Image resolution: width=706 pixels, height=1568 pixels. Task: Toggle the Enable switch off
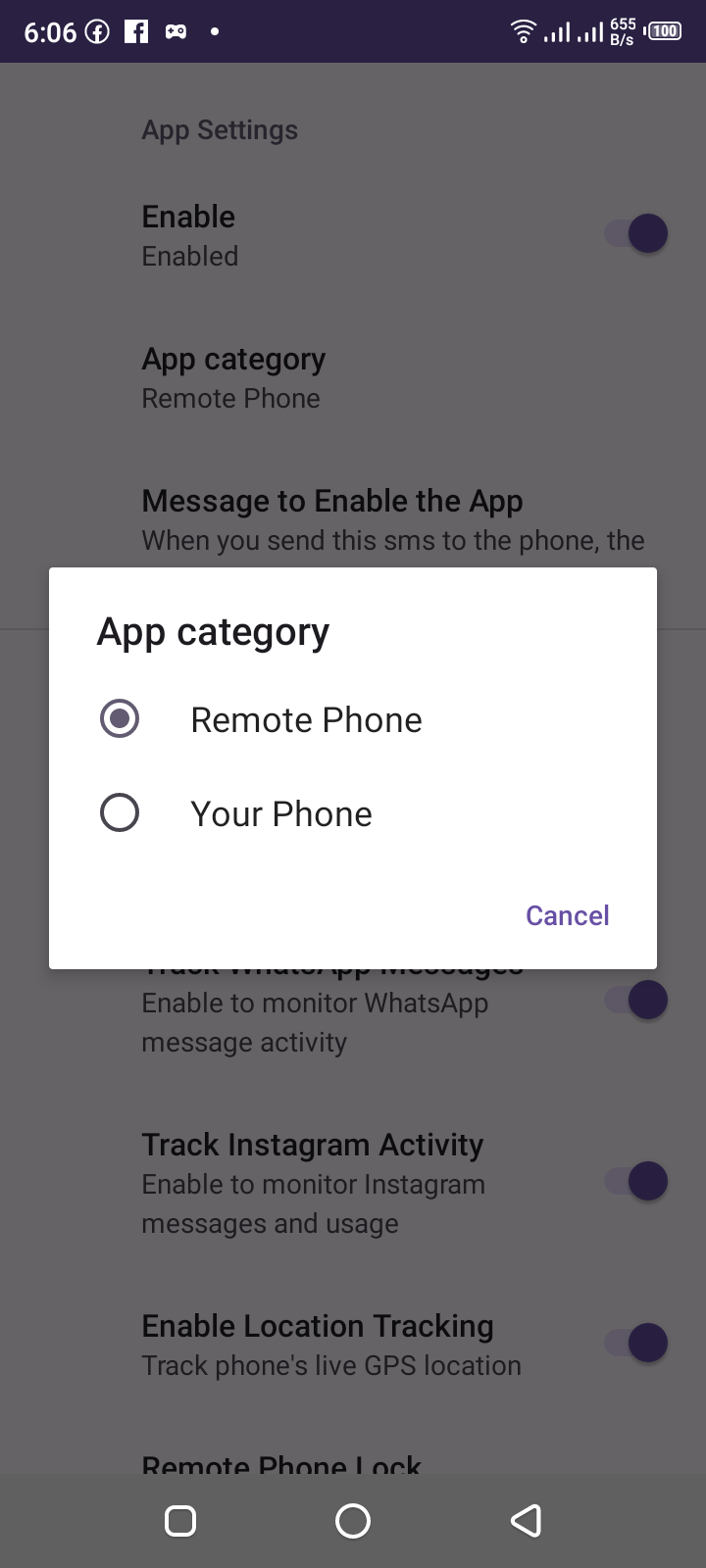coord(638,233)
